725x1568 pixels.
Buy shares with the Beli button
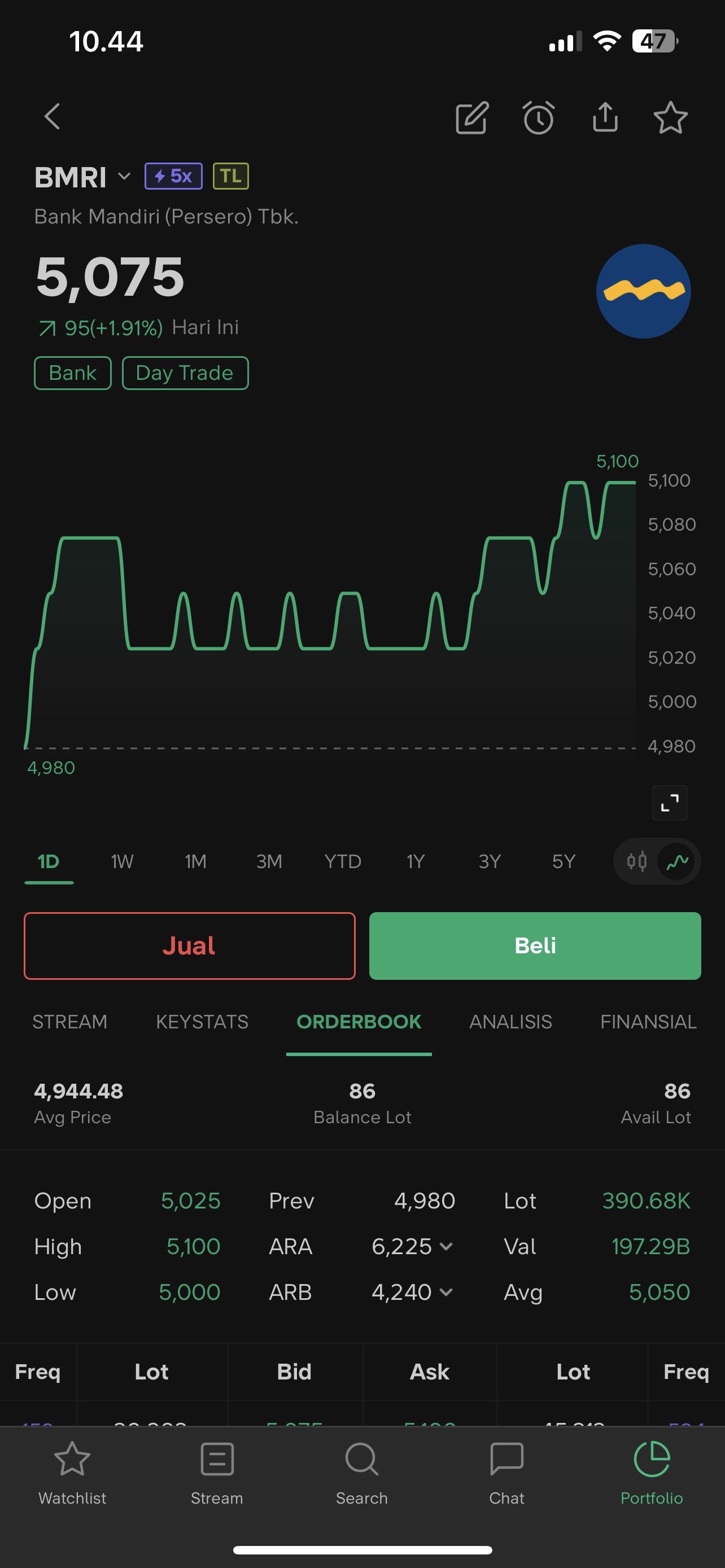535,945
